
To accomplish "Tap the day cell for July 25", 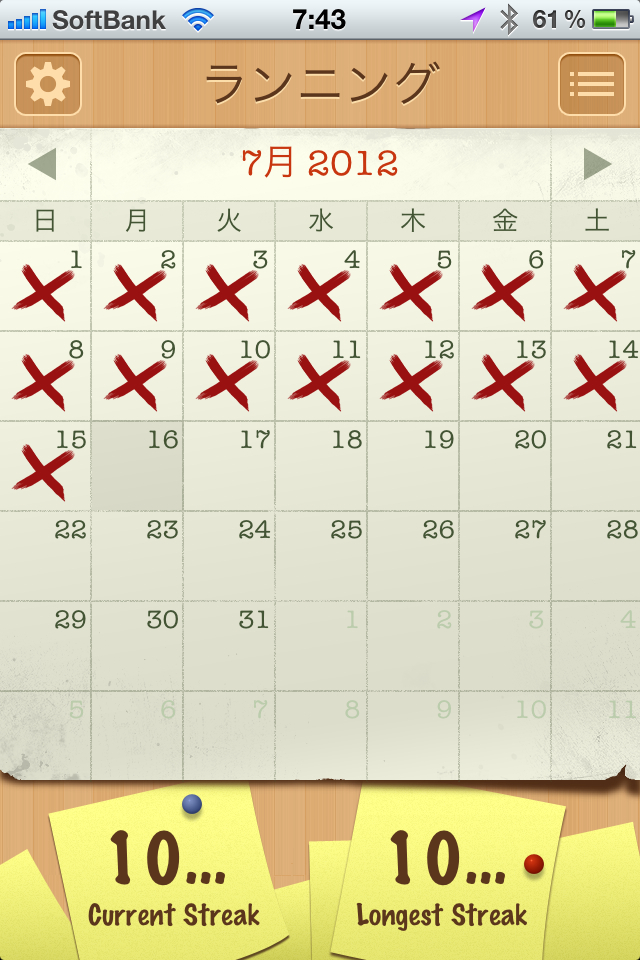I will point(321,556).
